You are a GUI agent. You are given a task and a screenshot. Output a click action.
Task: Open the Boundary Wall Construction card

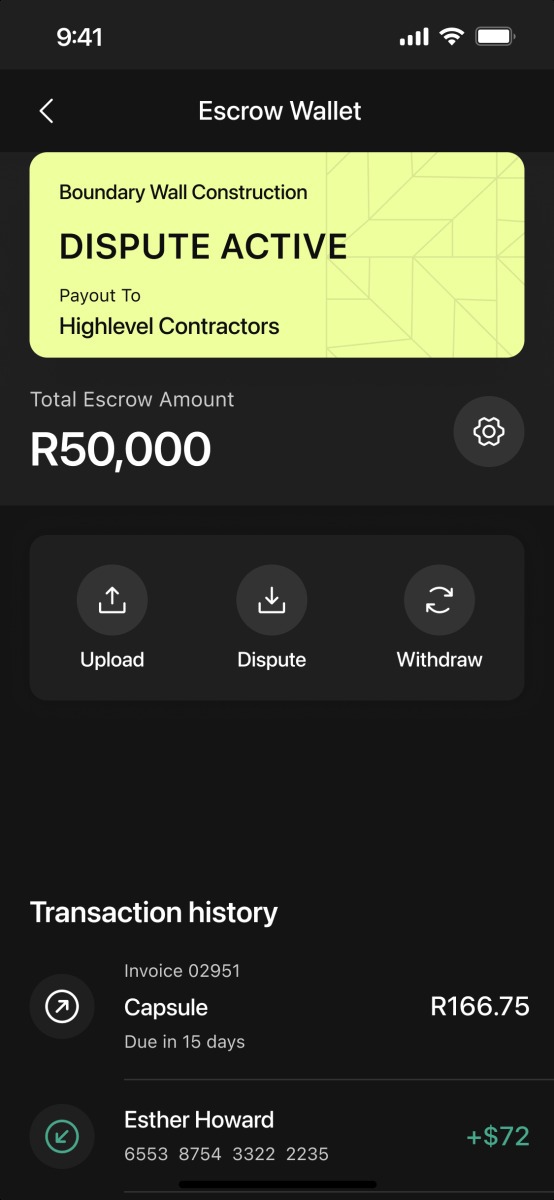(277, 255)
